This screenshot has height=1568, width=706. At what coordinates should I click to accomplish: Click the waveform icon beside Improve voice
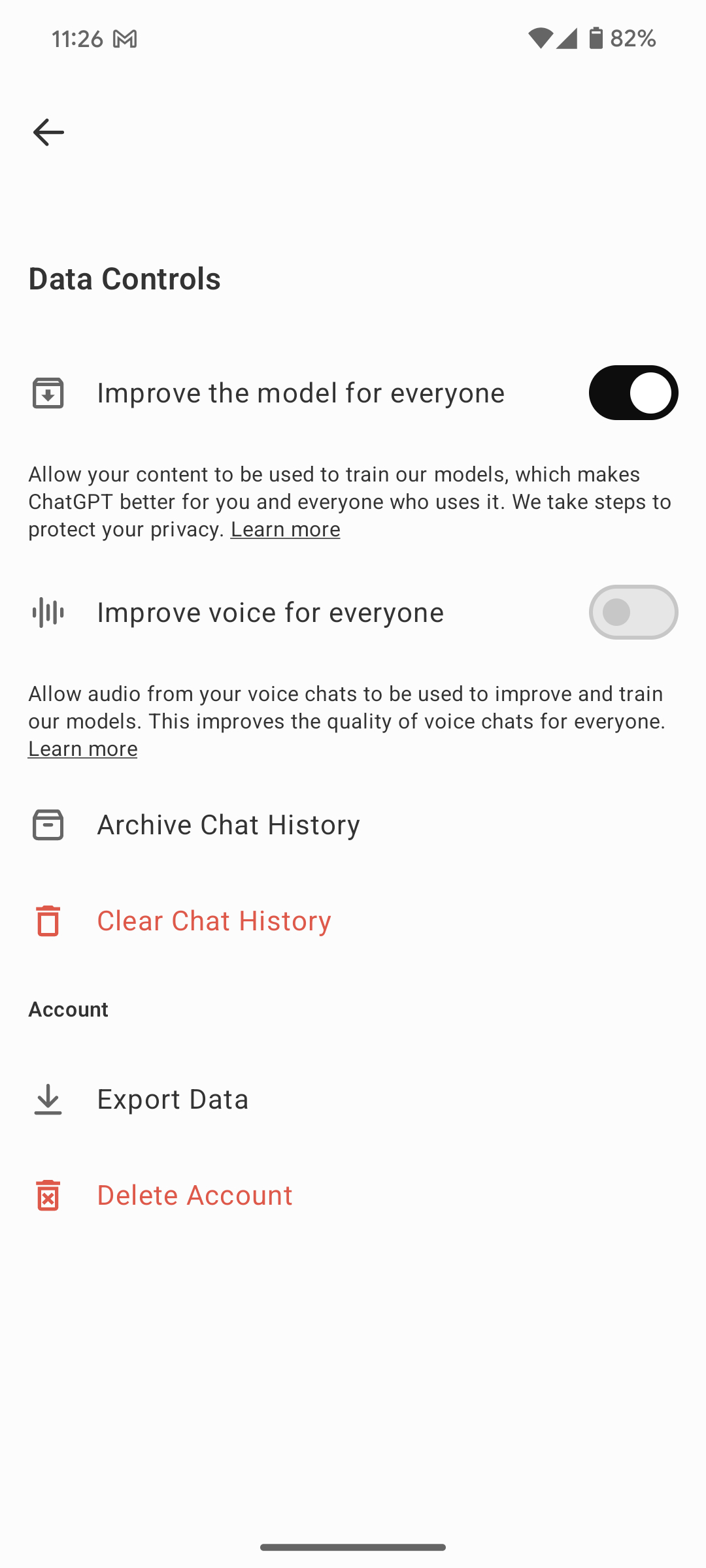(46, 612)
